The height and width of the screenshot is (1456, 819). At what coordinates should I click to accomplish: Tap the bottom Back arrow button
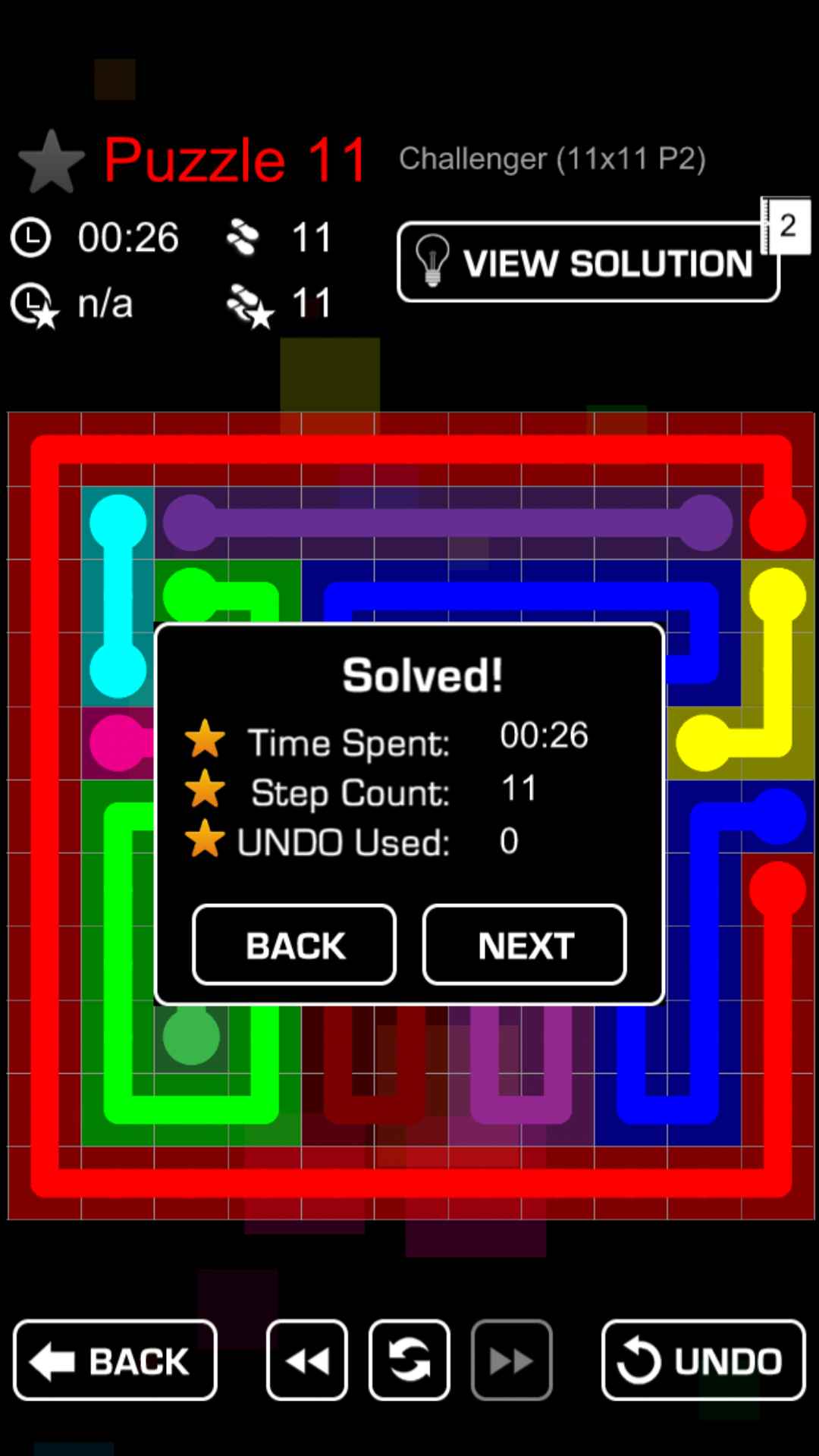[x=115, y=1360]
